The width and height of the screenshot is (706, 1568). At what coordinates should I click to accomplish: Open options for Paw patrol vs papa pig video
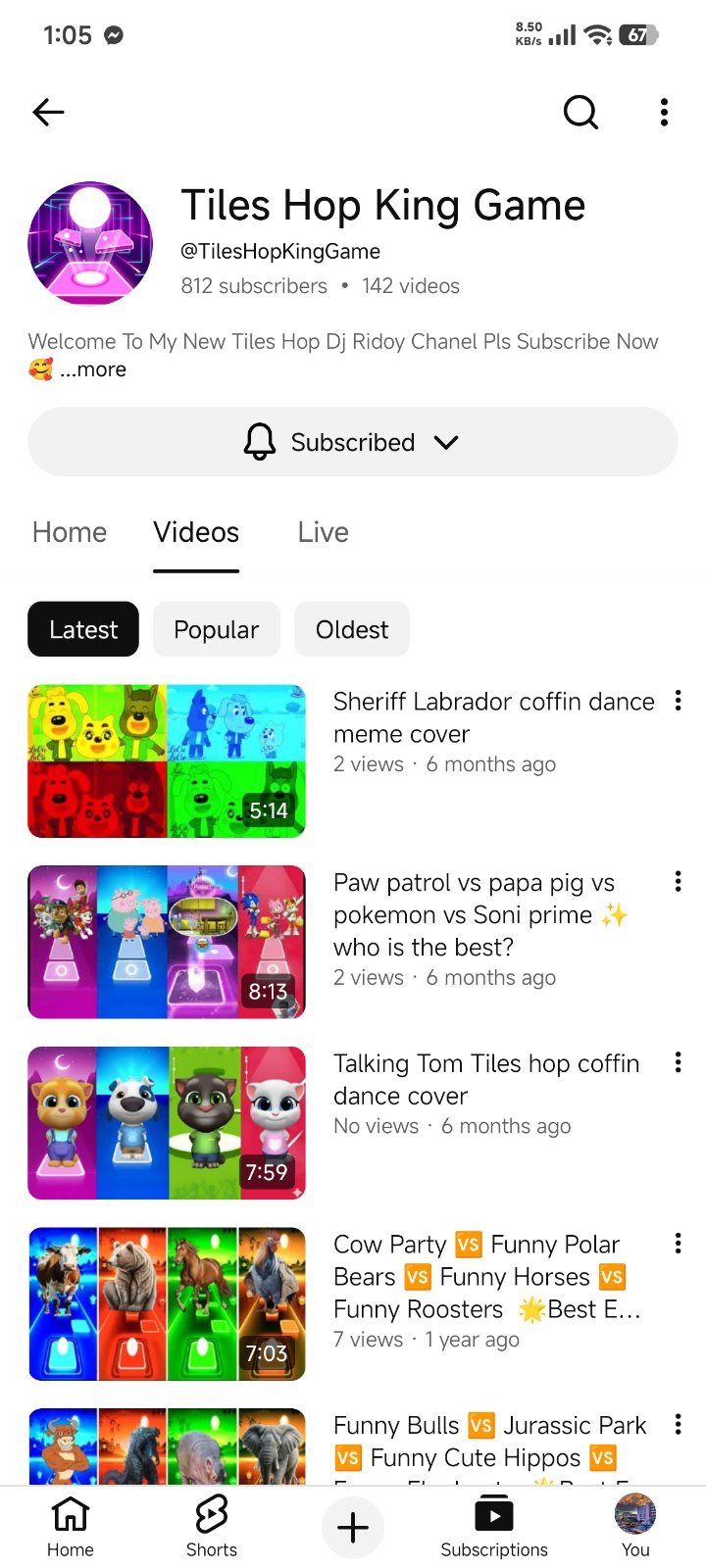678,881
